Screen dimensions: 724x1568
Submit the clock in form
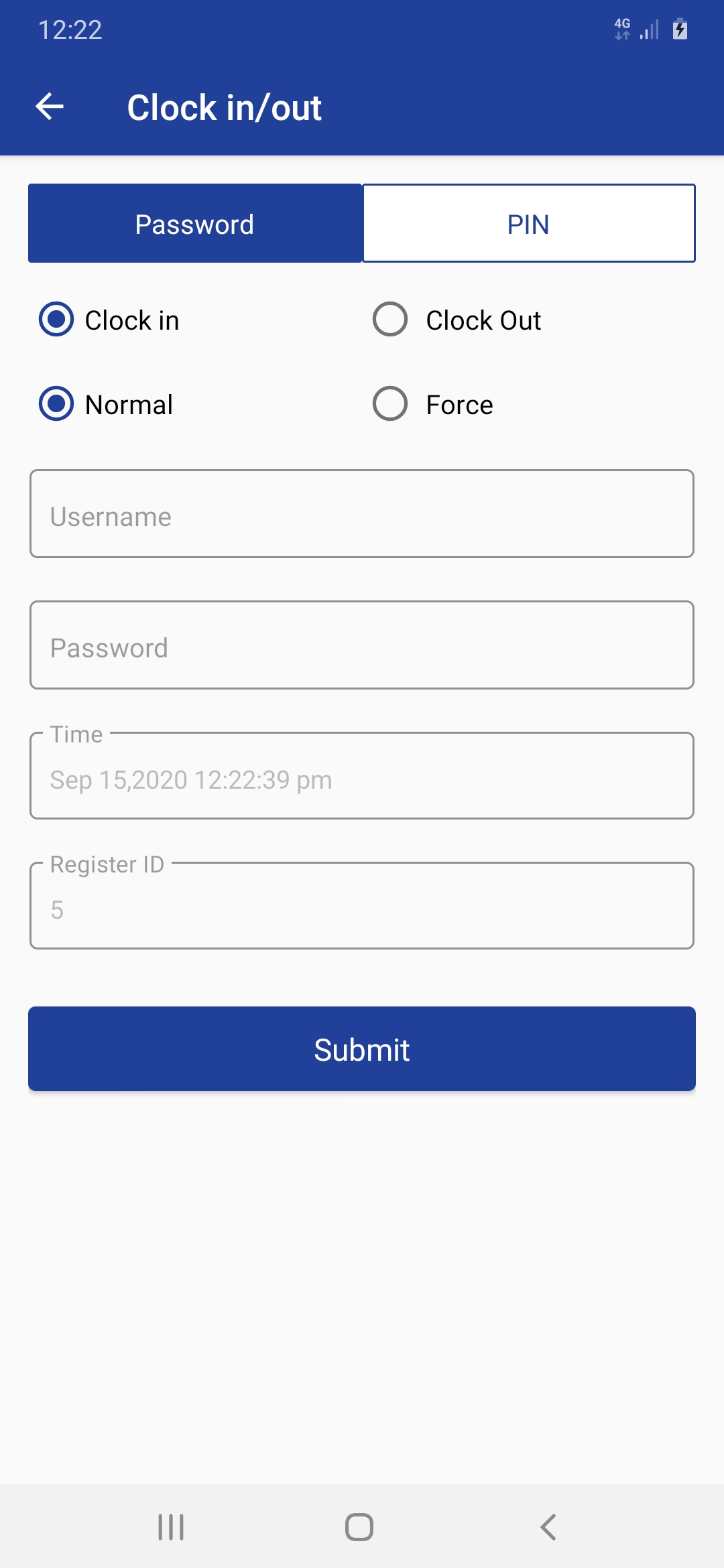click(x=362, y=1049)
